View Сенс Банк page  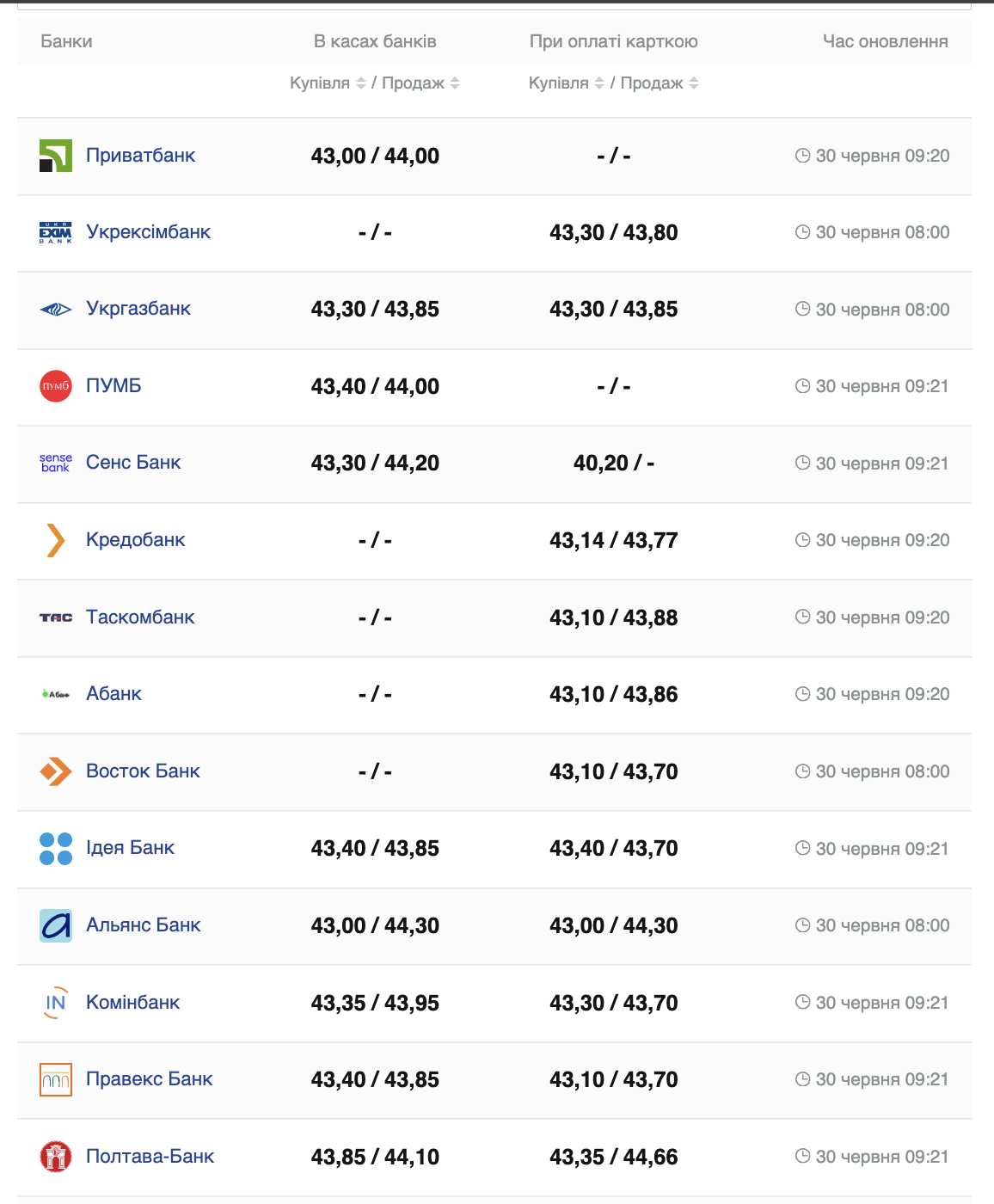[x=133, y=463]
